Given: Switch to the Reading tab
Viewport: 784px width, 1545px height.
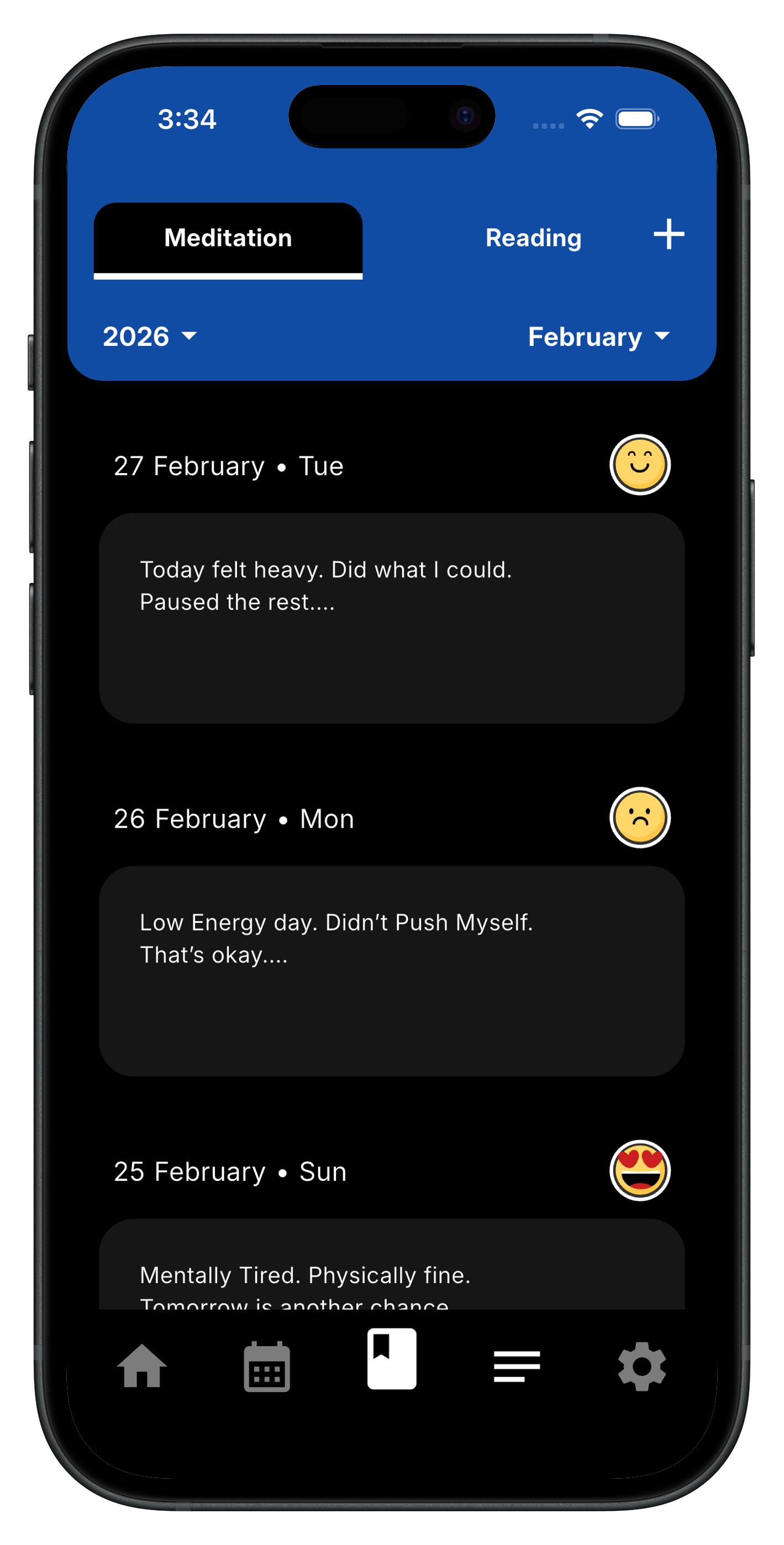Looking at the screenshot, I should tap(533, 239).
